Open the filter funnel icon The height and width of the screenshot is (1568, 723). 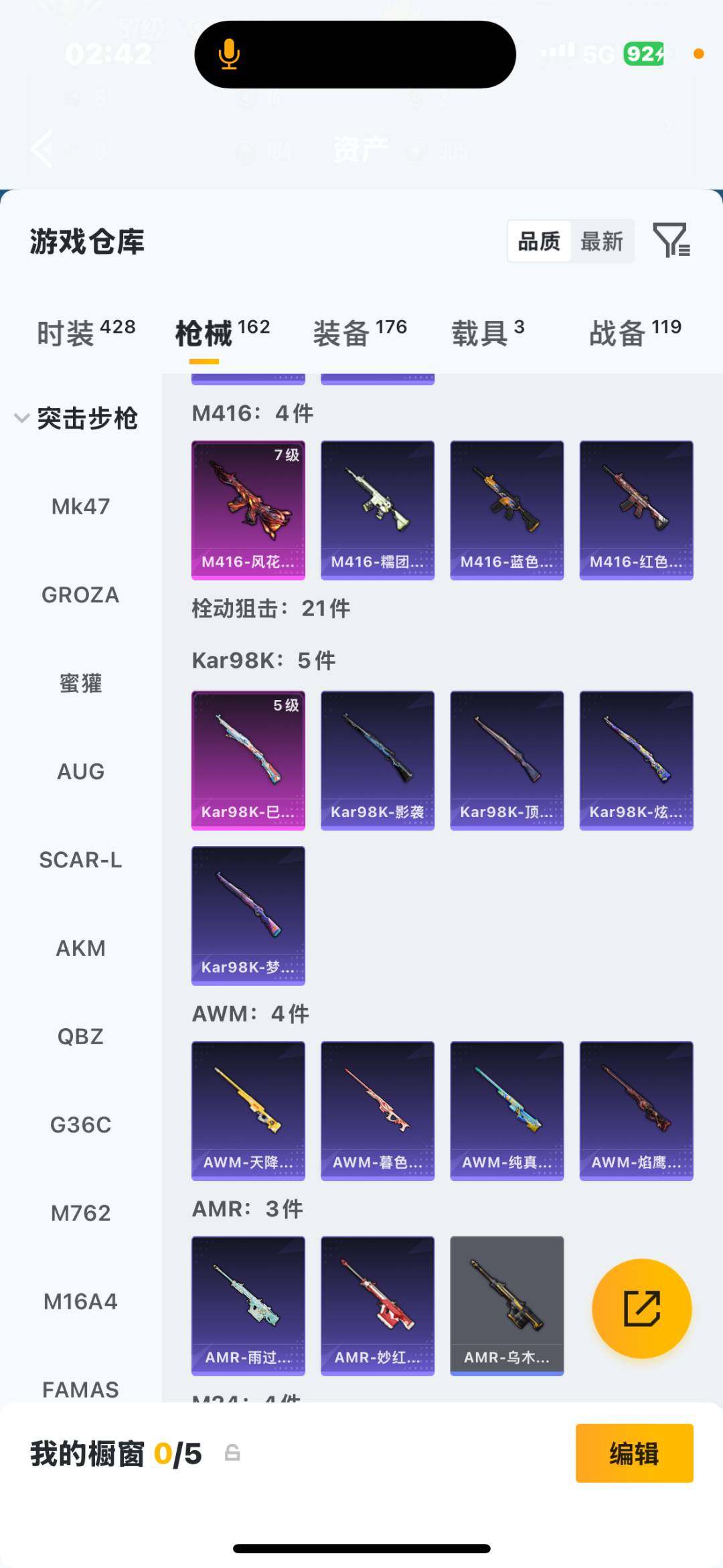point(673,242)
